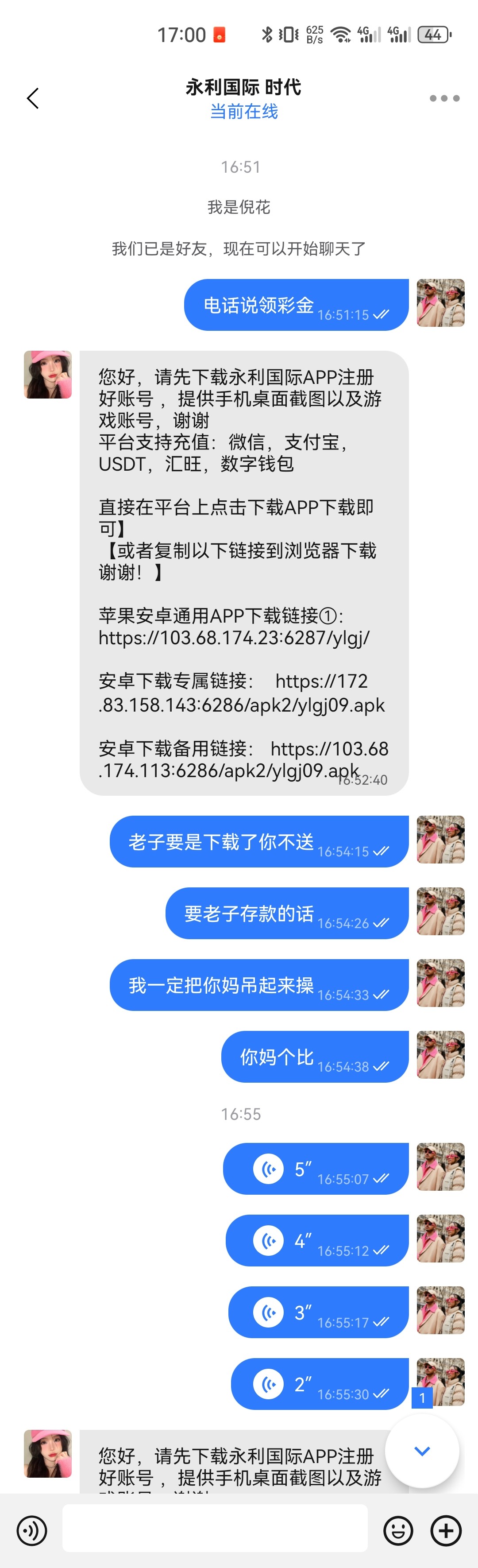The height and width of the screenshot is (1568, 478).
Task: Jump to the newest message via down arrow
Action: [x=422, y=1451]
